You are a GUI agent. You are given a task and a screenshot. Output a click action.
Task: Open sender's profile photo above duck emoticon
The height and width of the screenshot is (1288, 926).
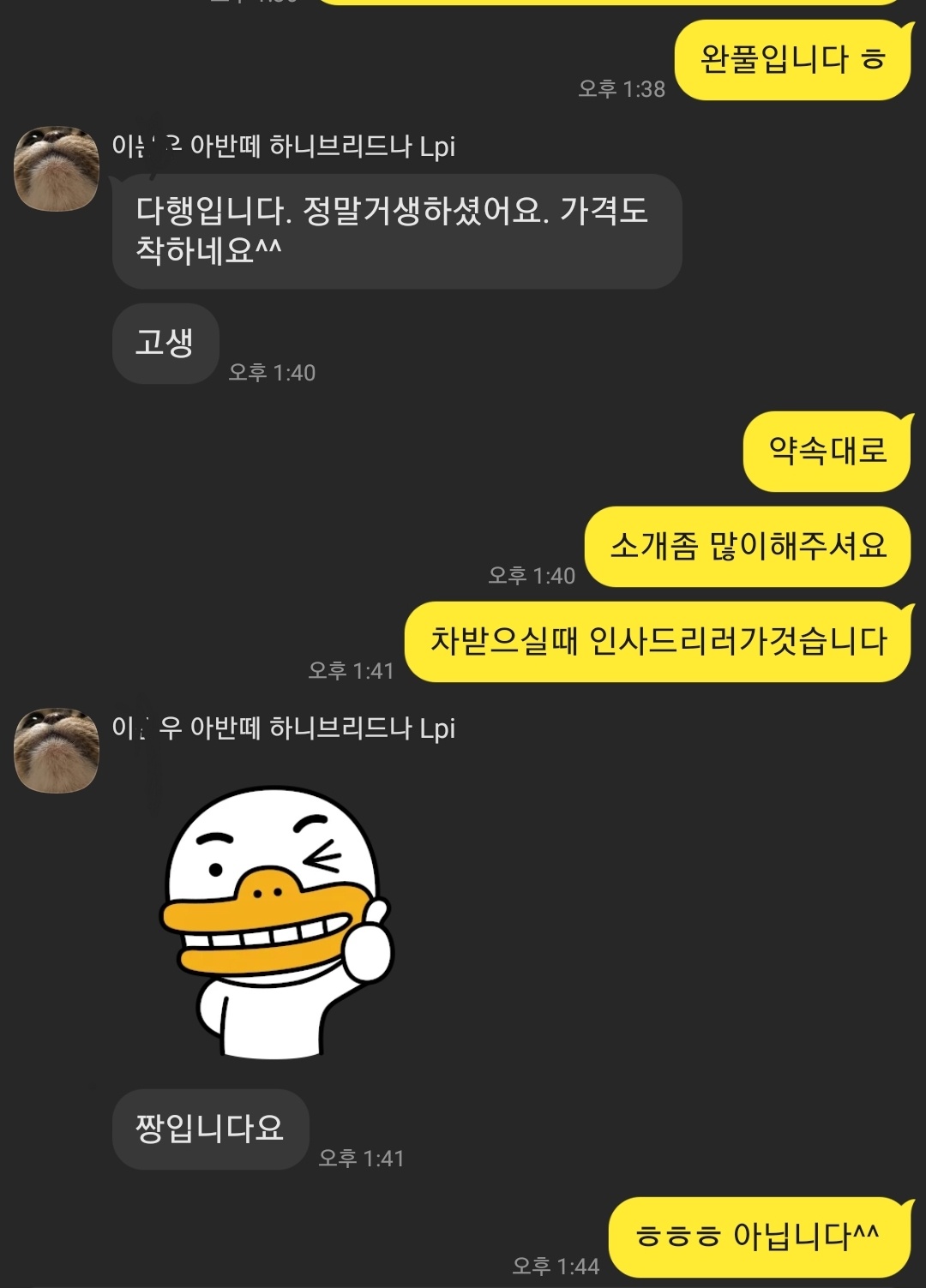point(57,750)
